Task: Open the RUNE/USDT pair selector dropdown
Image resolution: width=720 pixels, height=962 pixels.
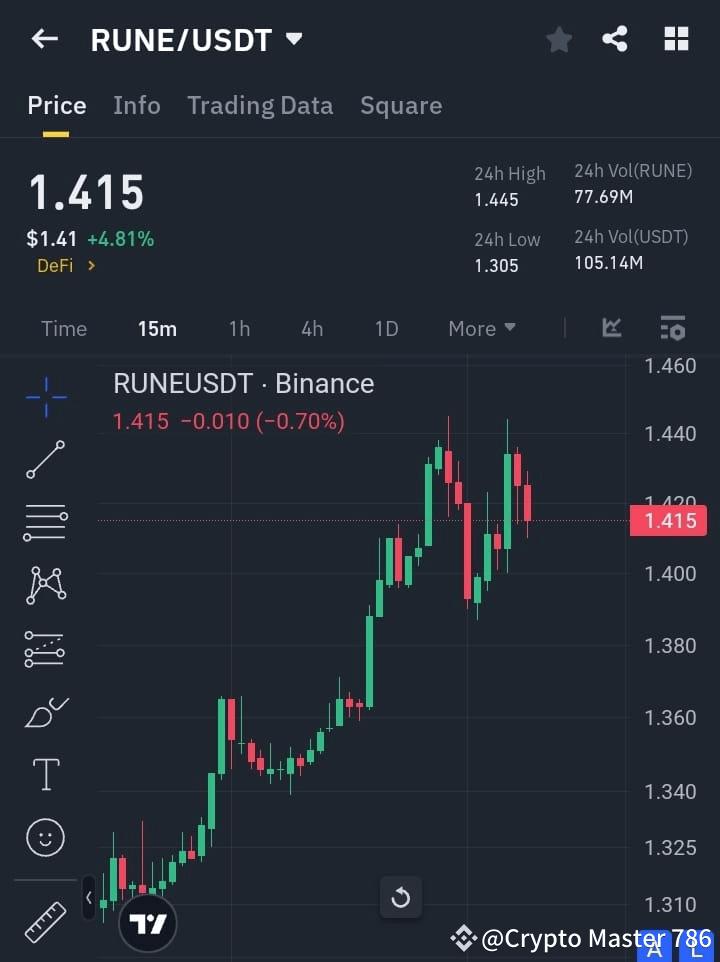Action: [293, 40]
